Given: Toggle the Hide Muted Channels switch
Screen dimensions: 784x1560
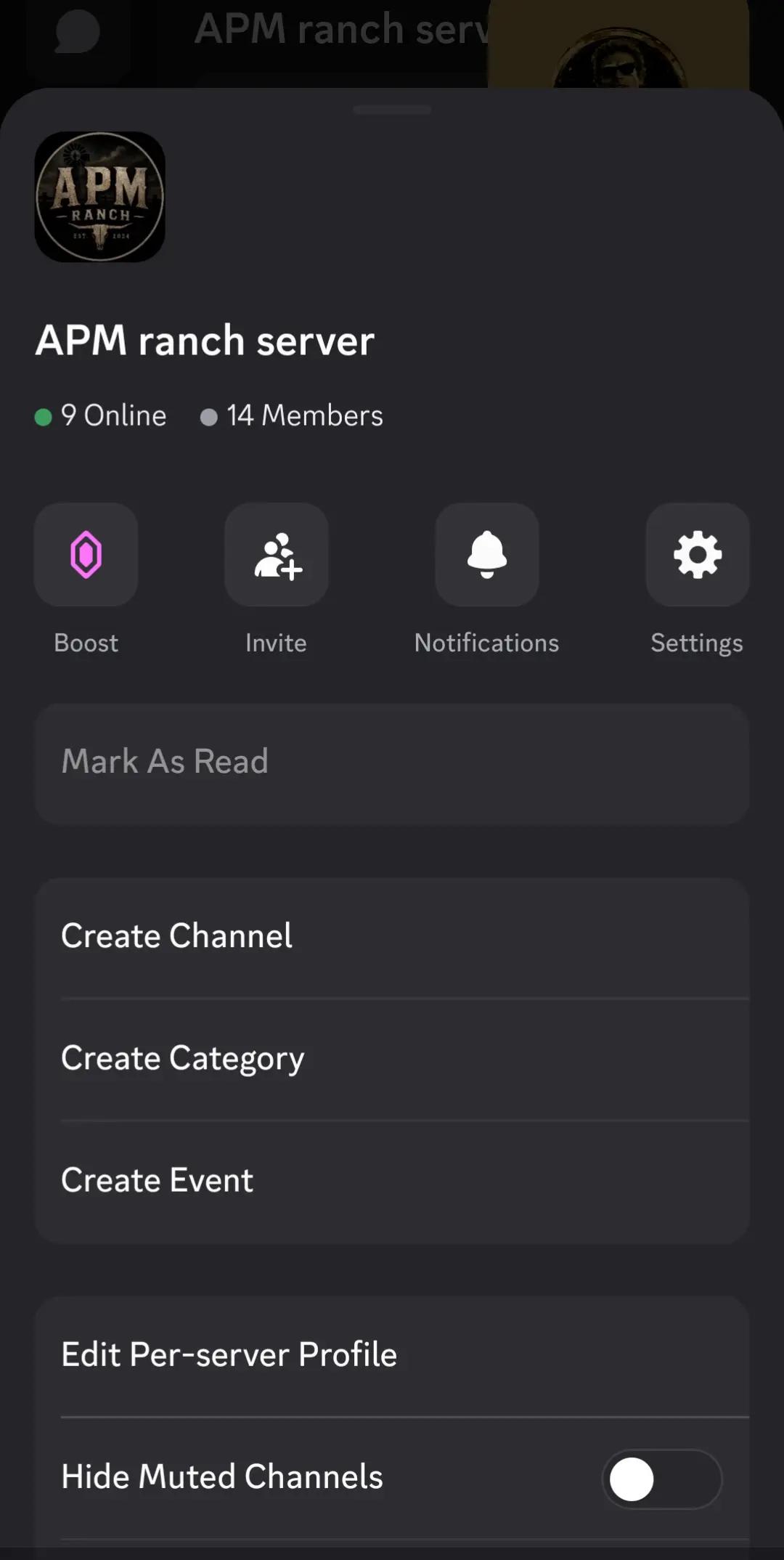Looking at the screenshot, I should coord(661,1479).
